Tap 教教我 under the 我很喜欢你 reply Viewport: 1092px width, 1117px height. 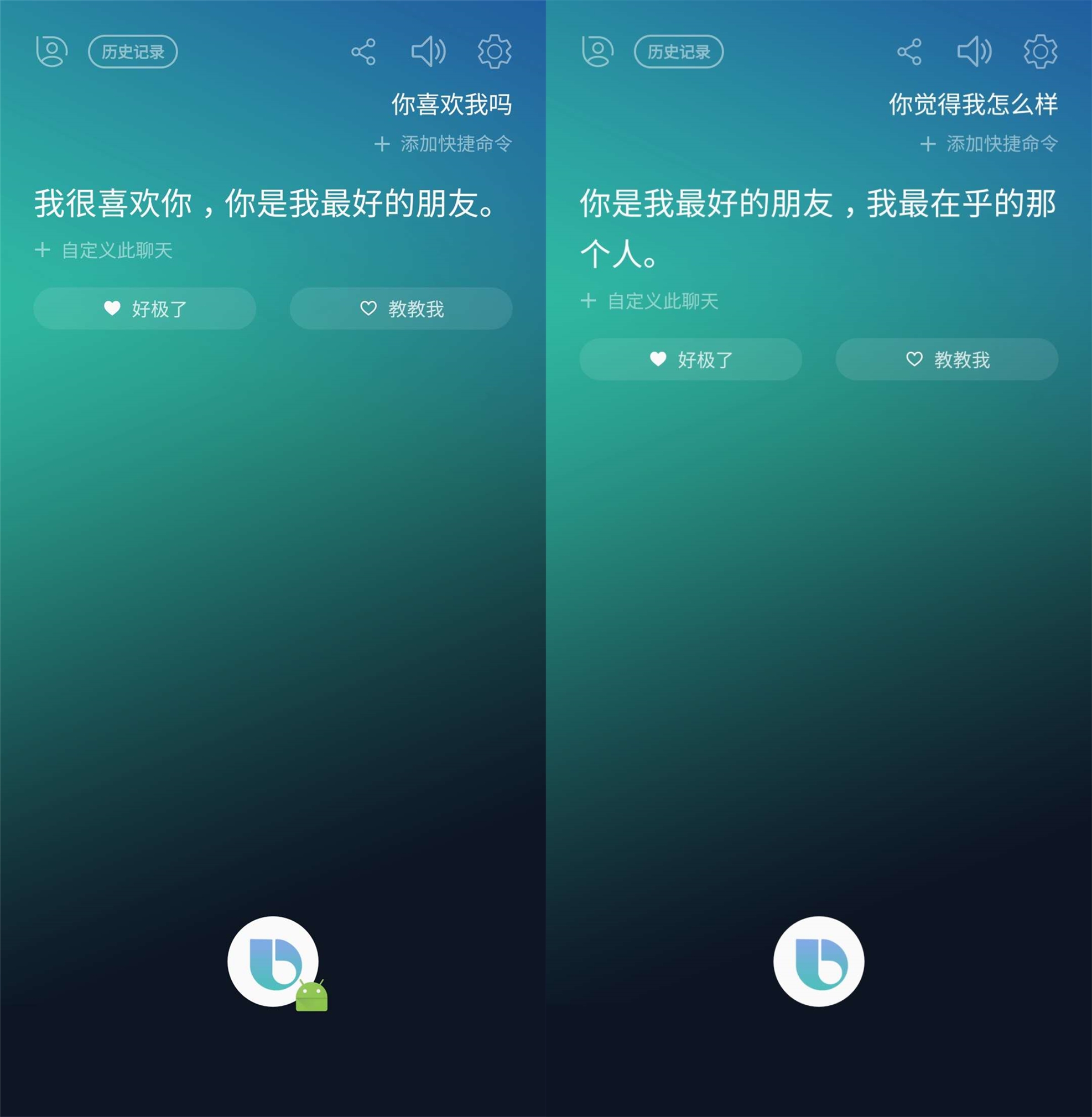(x=401, y=309)
